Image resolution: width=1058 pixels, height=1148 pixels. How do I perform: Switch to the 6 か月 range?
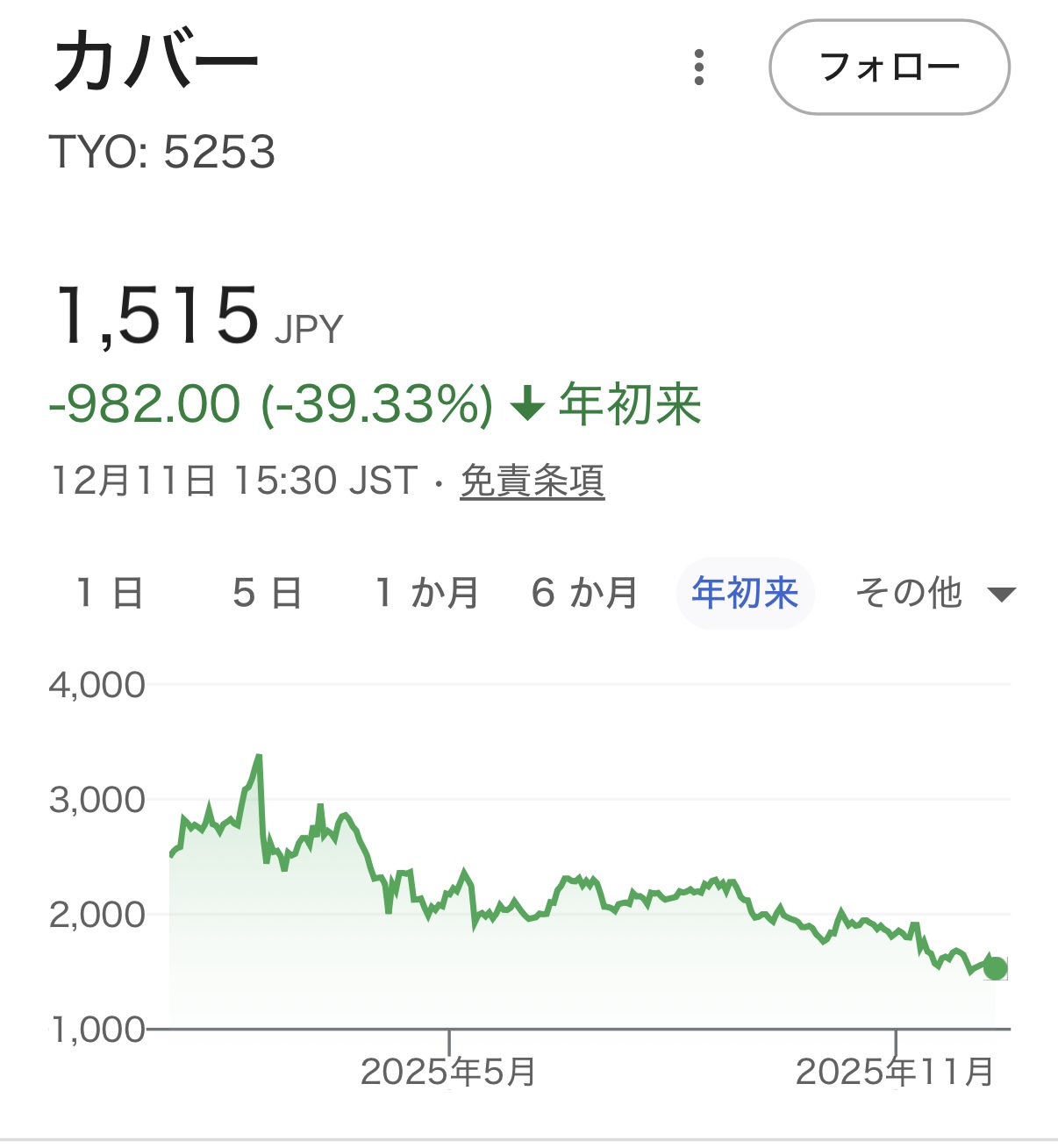tap(585, 593)
